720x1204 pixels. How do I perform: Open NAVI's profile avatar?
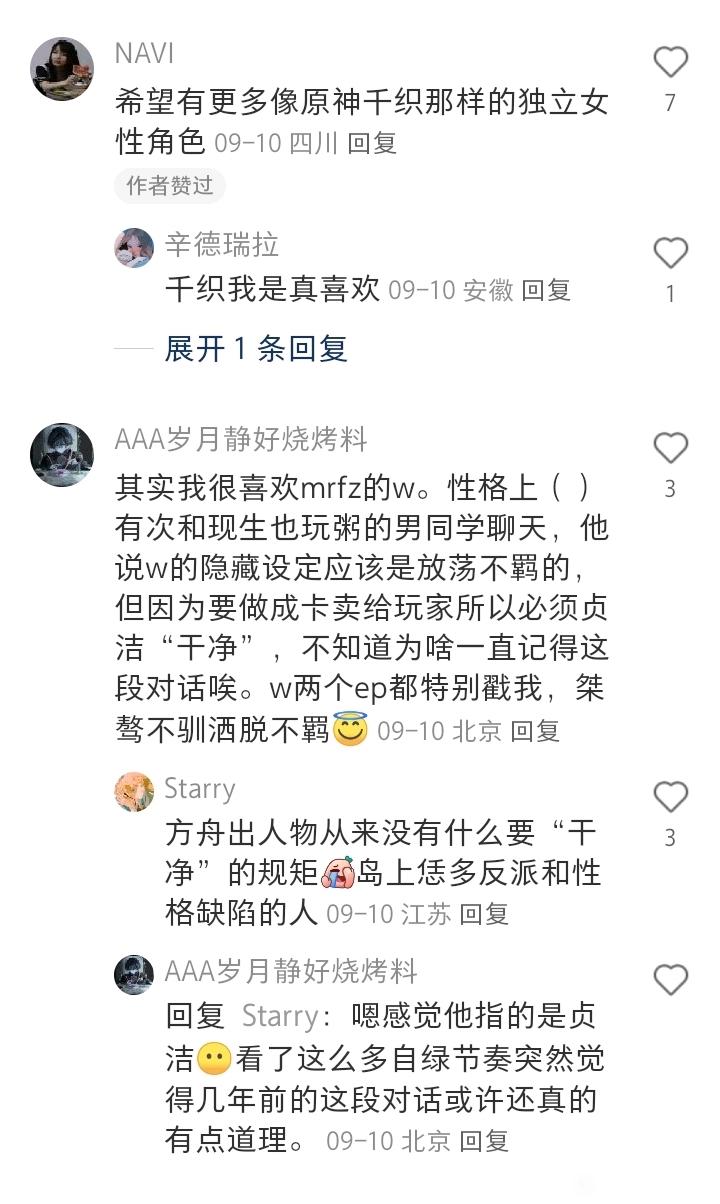pyautogui.click(x=62, y=69)
